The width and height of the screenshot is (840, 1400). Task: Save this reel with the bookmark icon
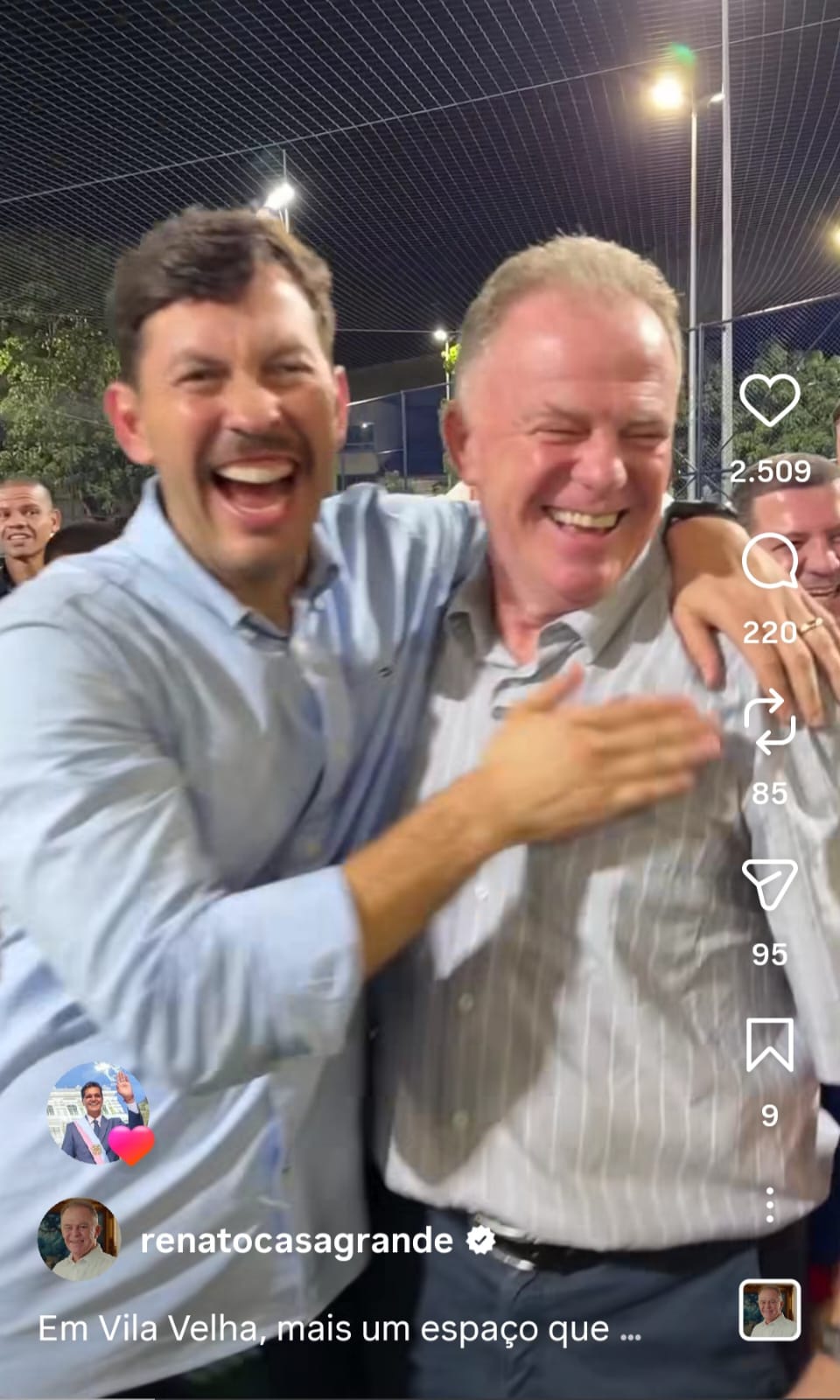coord(769,1045)
